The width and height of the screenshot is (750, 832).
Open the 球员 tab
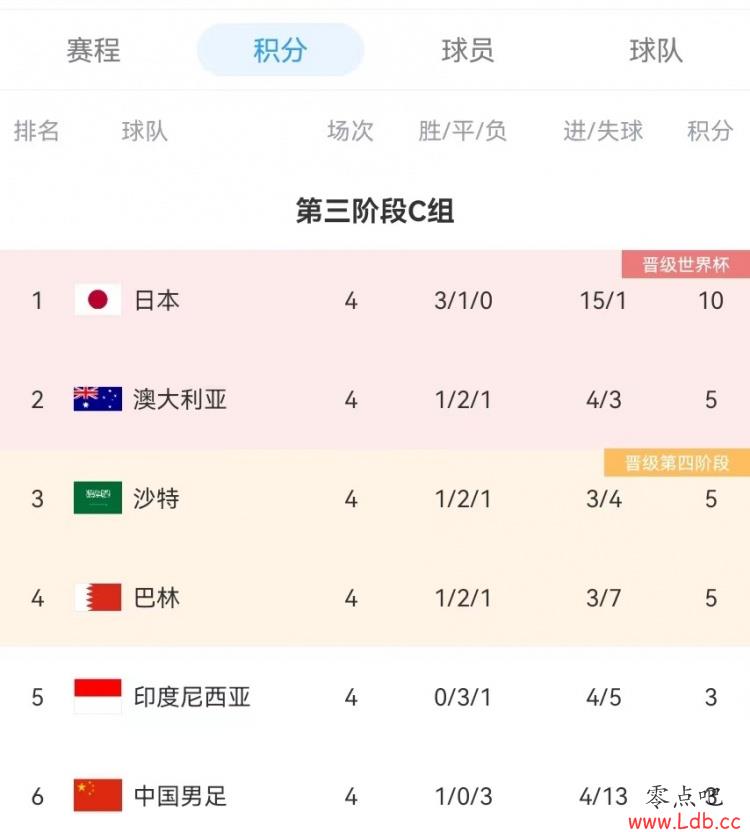point(467,50)
